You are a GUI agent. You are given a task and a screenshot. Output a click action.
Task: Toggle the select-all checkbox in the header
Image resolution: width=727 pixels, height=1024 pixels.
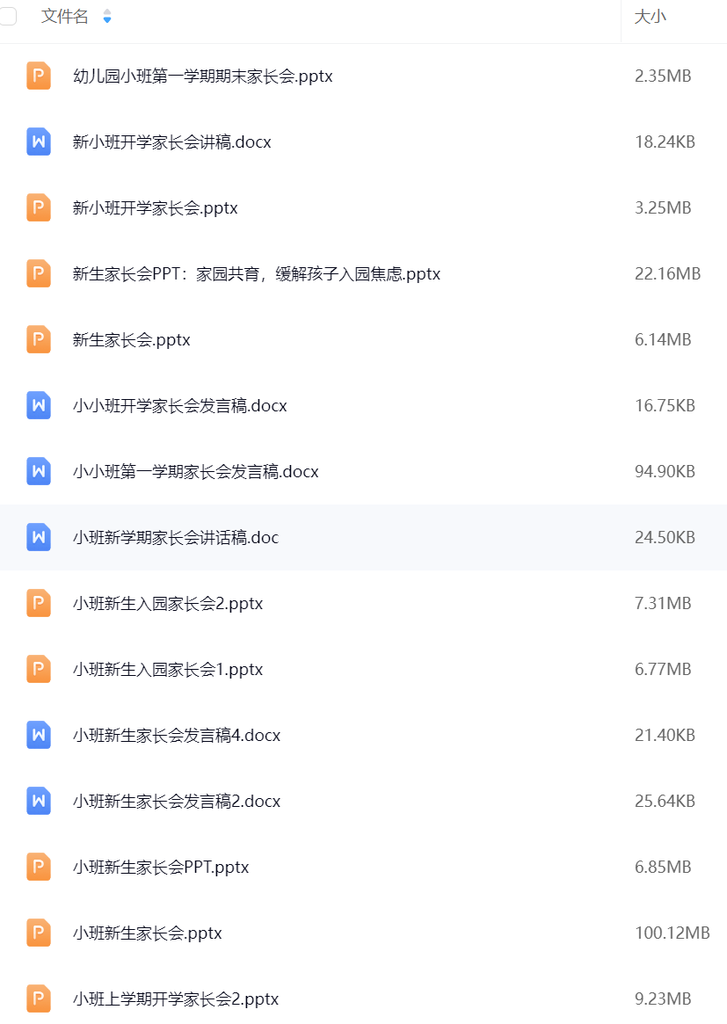tap(9, 17)
